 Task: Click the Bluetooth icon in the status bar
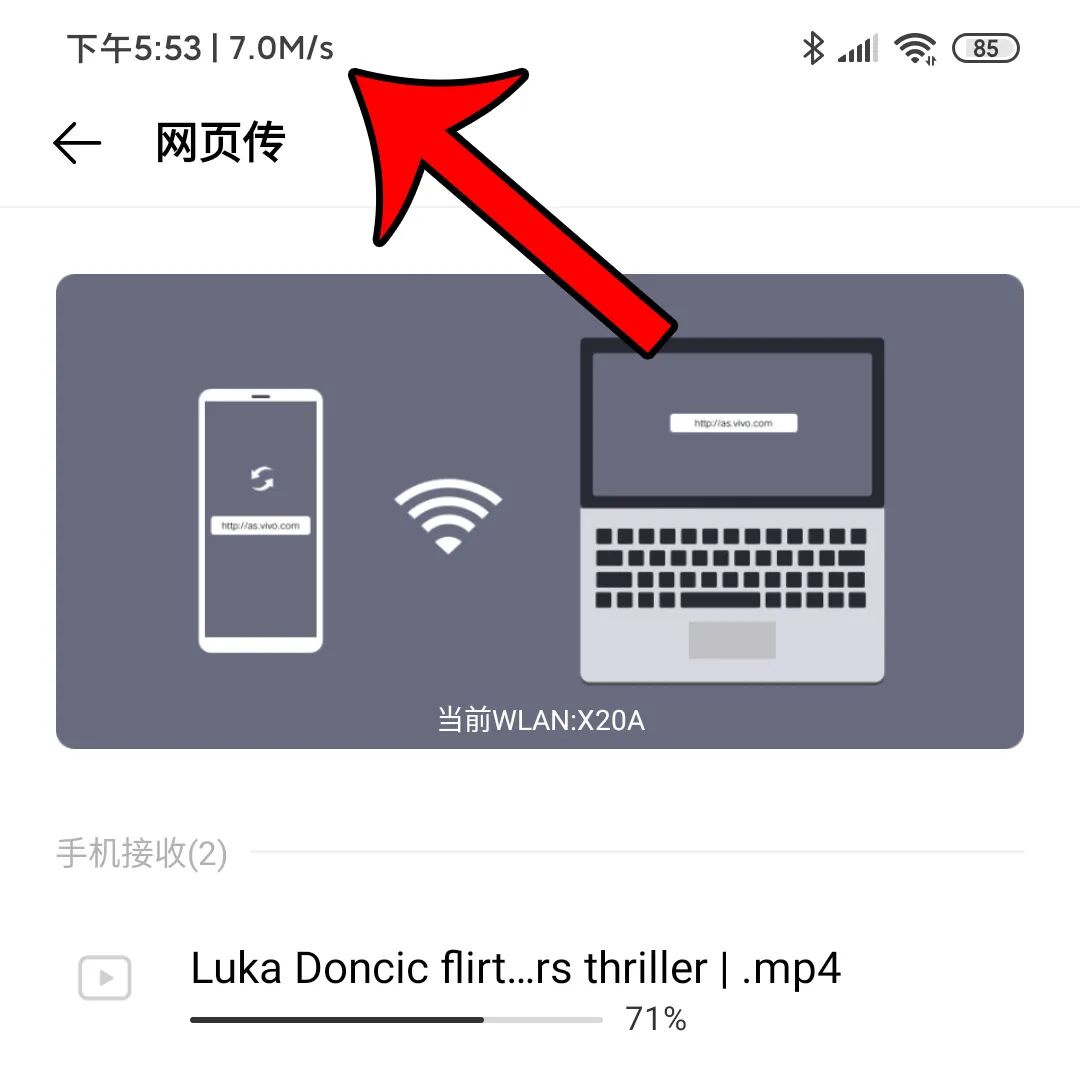[x=812, y=45]
